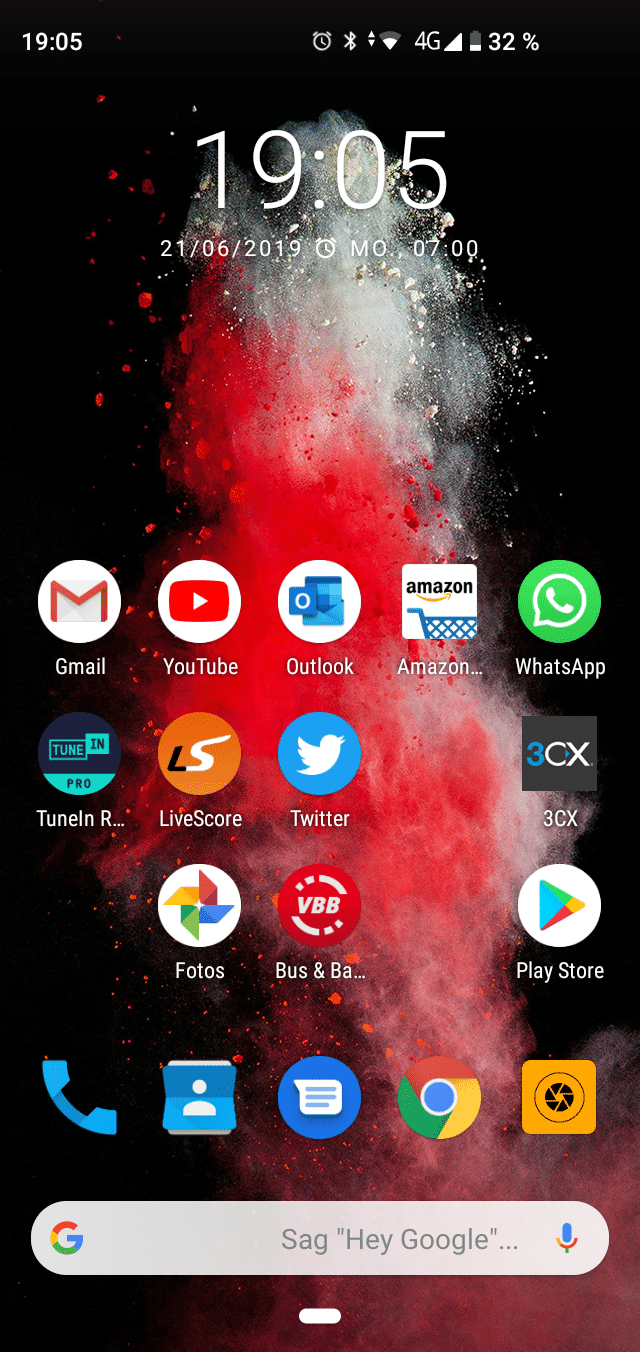Start voice search with the microphone
Image resolution: width=640 pixels, height=1352 pixels.
[x=566, y=1239]
